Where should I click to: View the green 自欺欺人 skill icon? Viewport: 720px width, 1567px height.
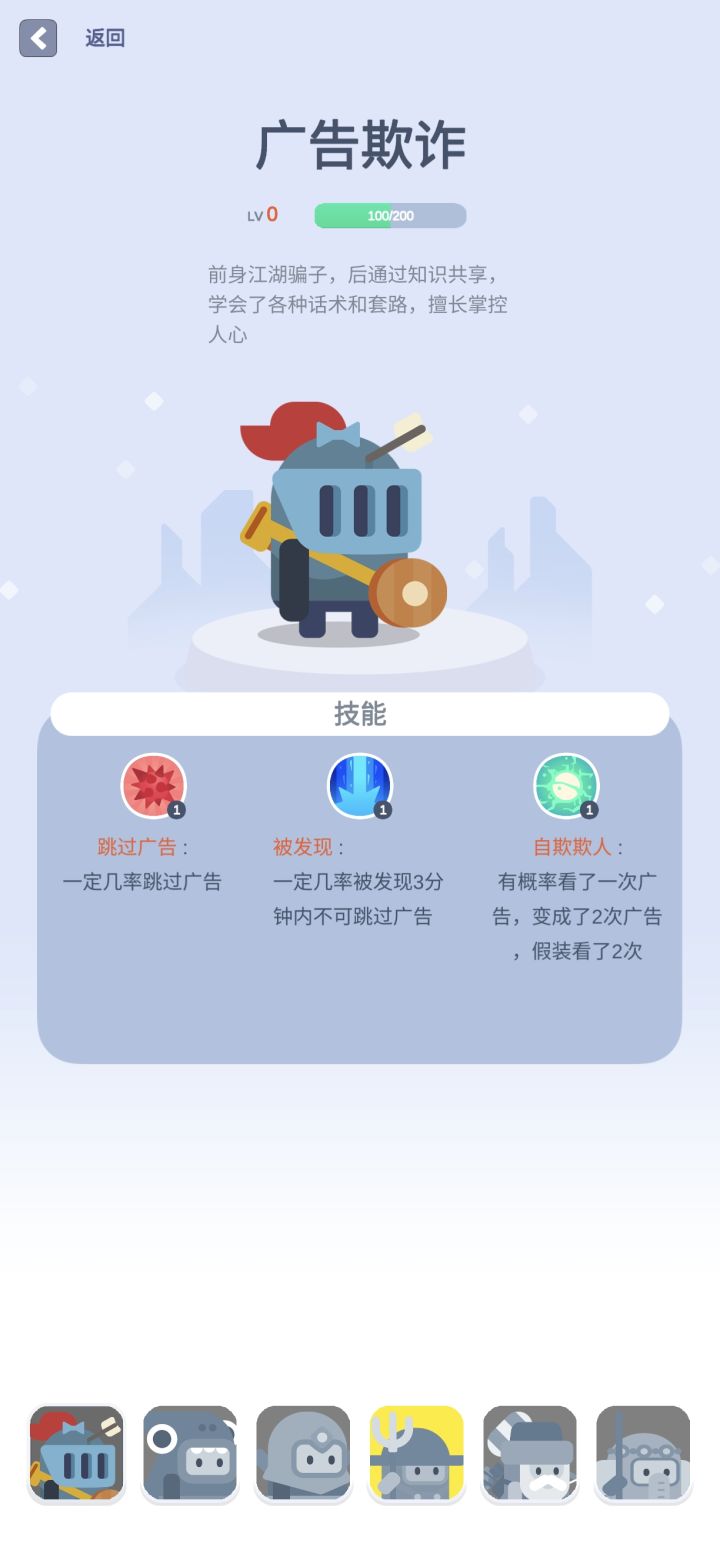click(566, 785)
